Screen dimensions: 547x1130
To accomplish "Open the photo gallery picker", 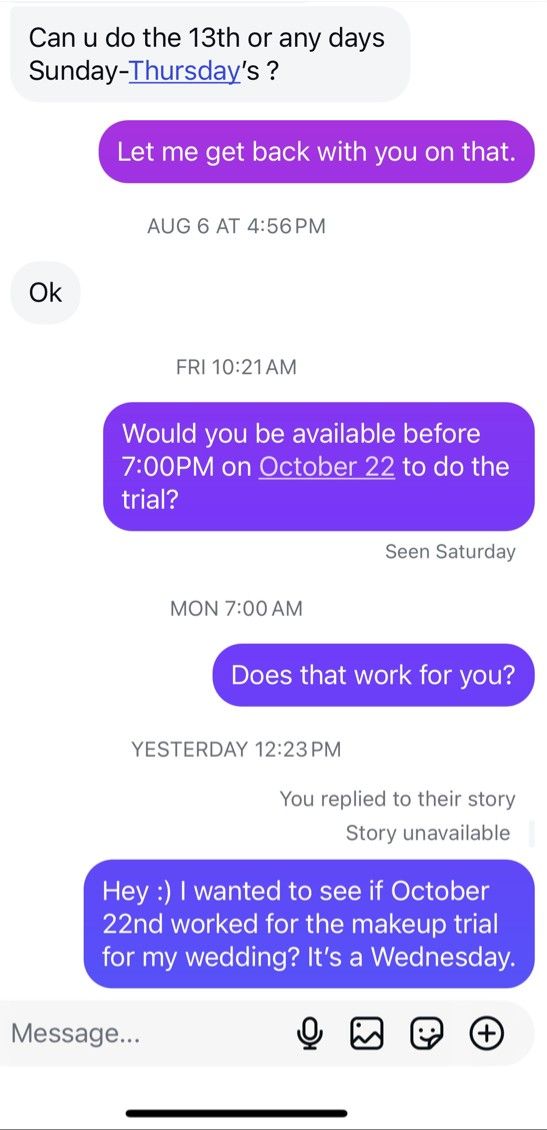I will tap(367, 1034).
